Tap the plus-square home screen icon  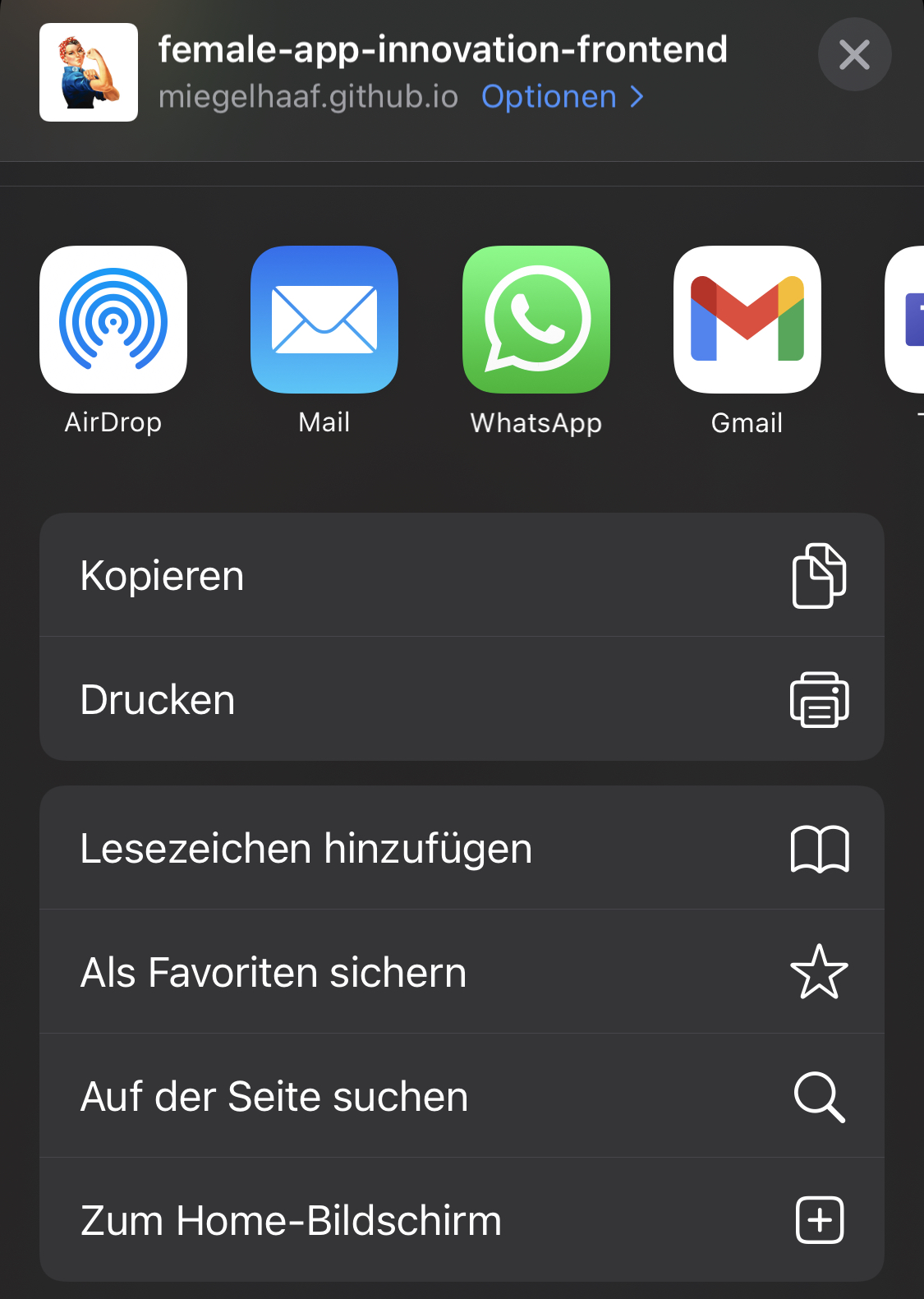[x=818, y=1221]
